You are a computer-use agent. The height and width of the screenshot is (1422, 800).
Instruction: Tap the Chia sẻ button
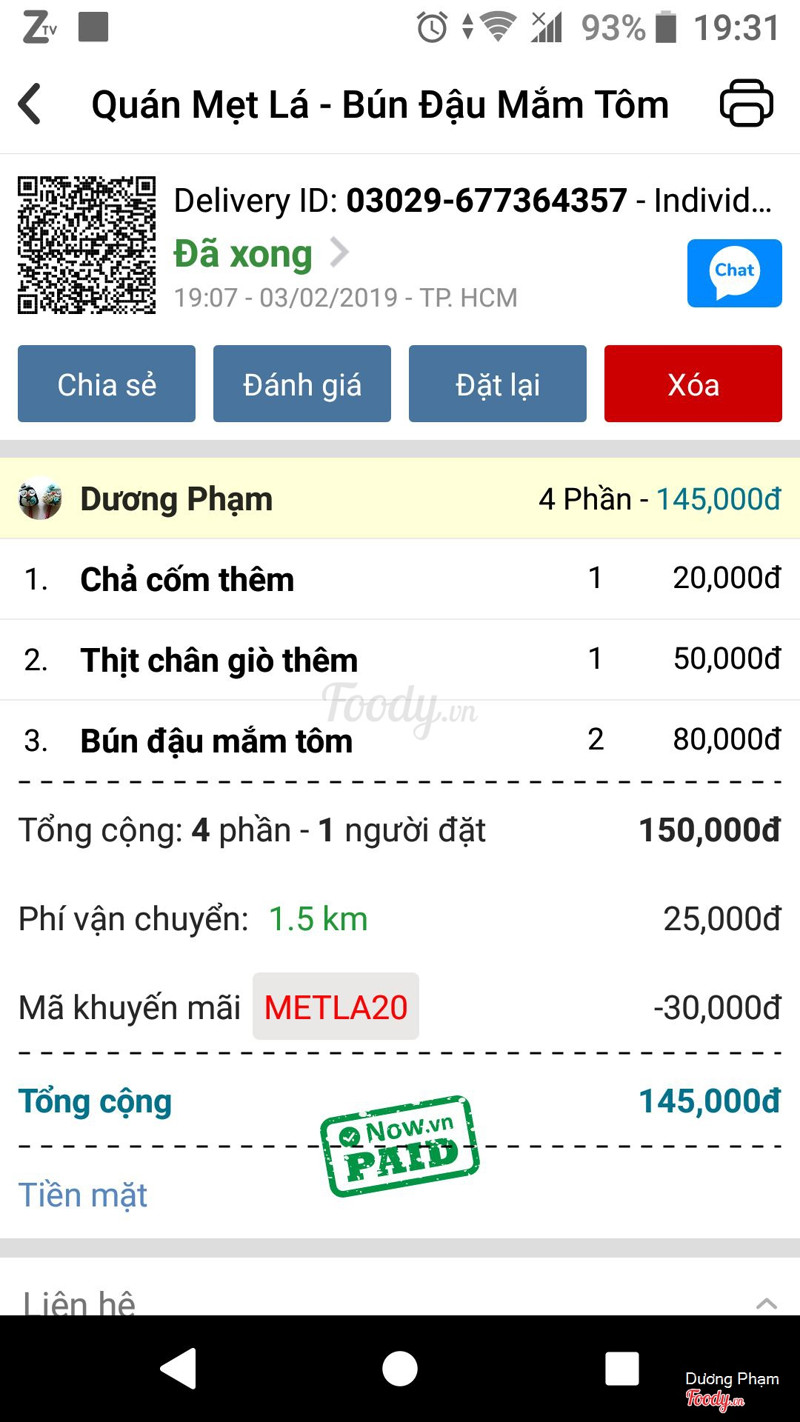tap(107, 384)
